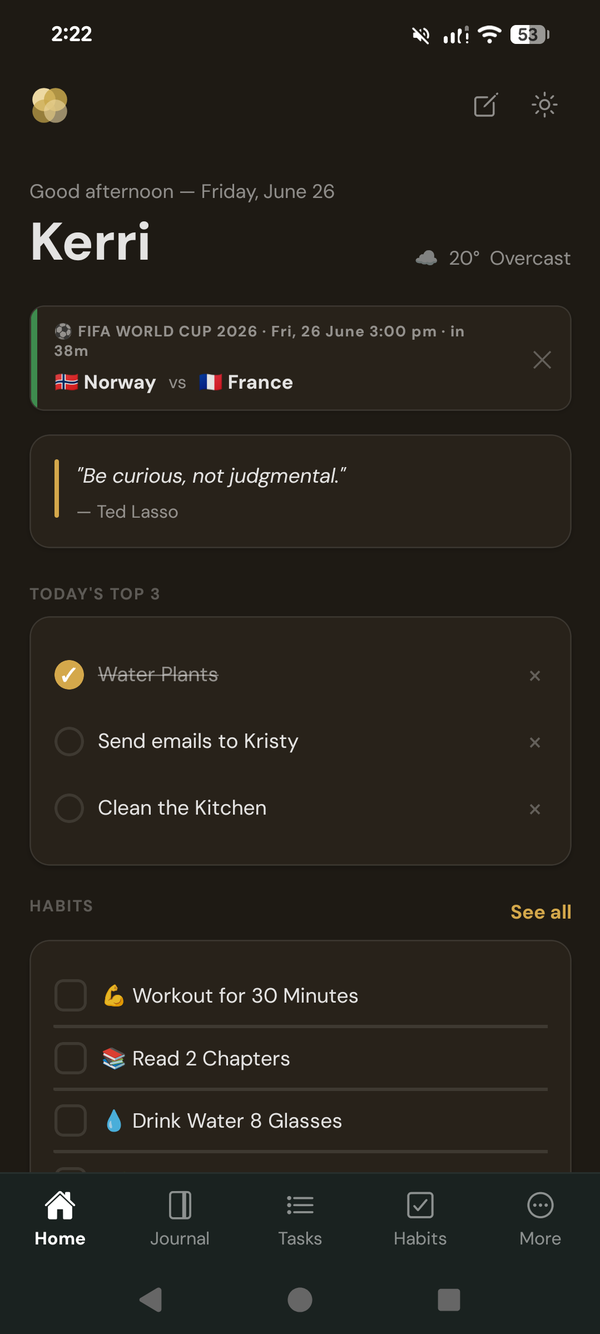Image resolution: width=600 pixels, height=1334 pixels.
Task: Remove Send emails to Kristy task
Action: pyautogui.click(x=535, y=742)
